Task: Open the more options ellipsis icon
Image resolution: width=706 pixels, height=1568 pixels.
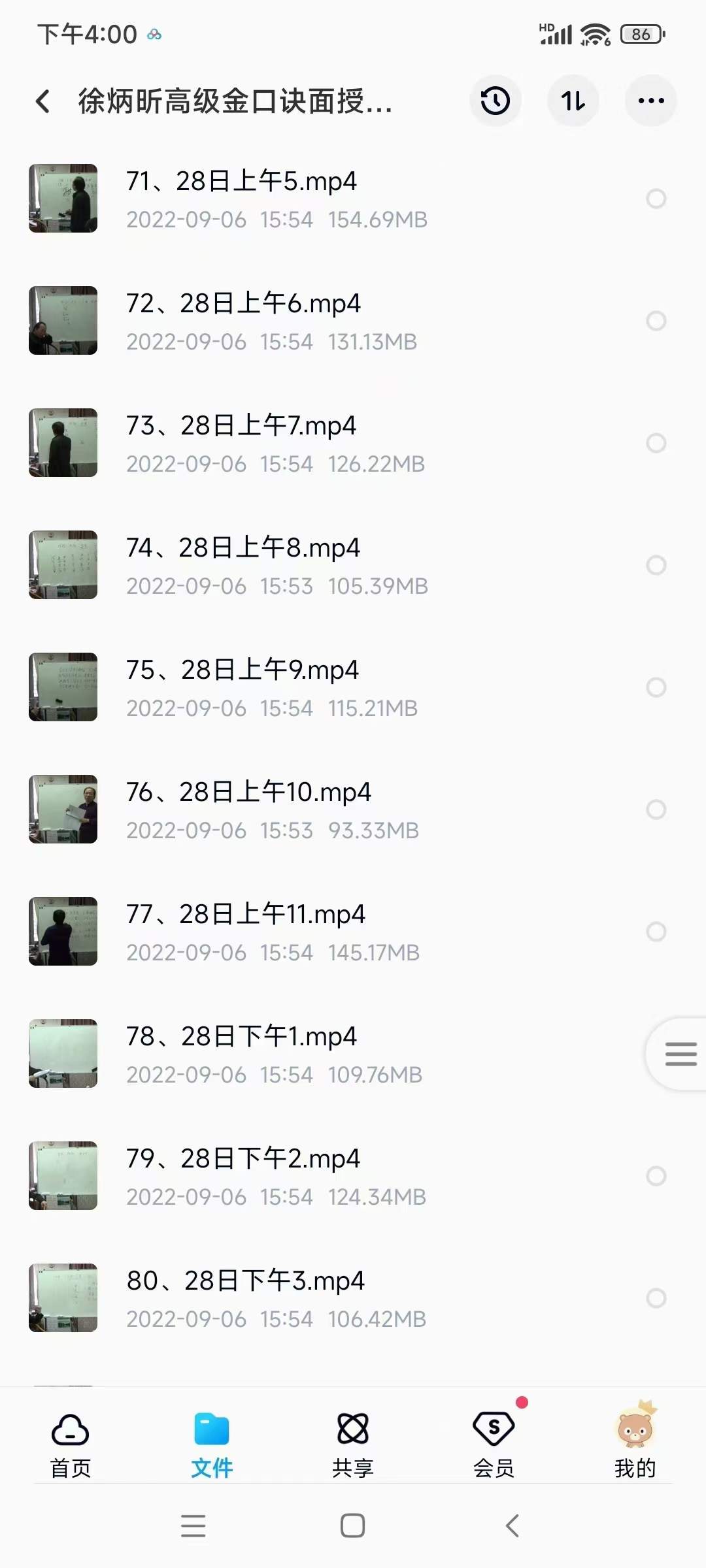Action: 650,101
